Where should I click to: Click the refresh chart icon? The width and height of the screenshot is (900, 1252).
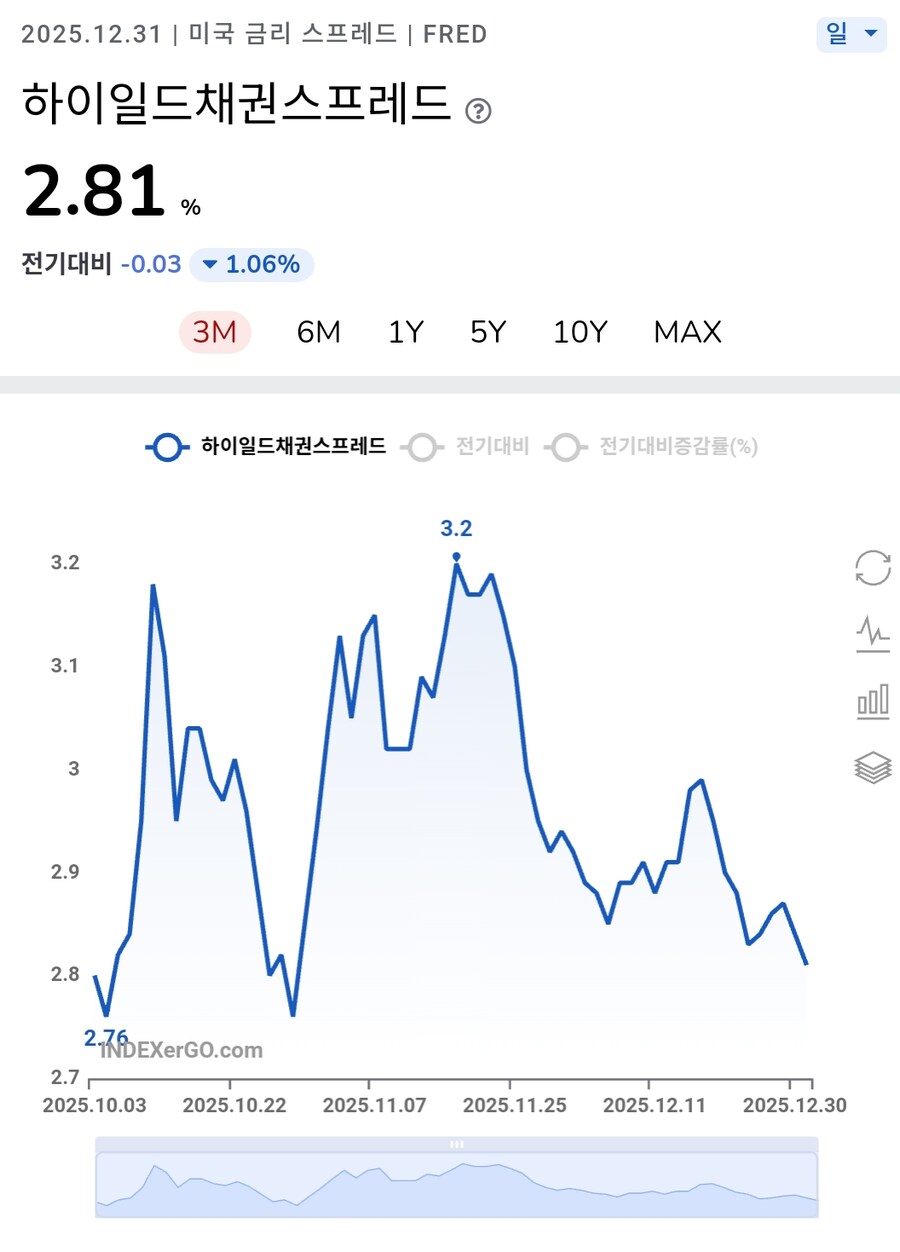873,566
